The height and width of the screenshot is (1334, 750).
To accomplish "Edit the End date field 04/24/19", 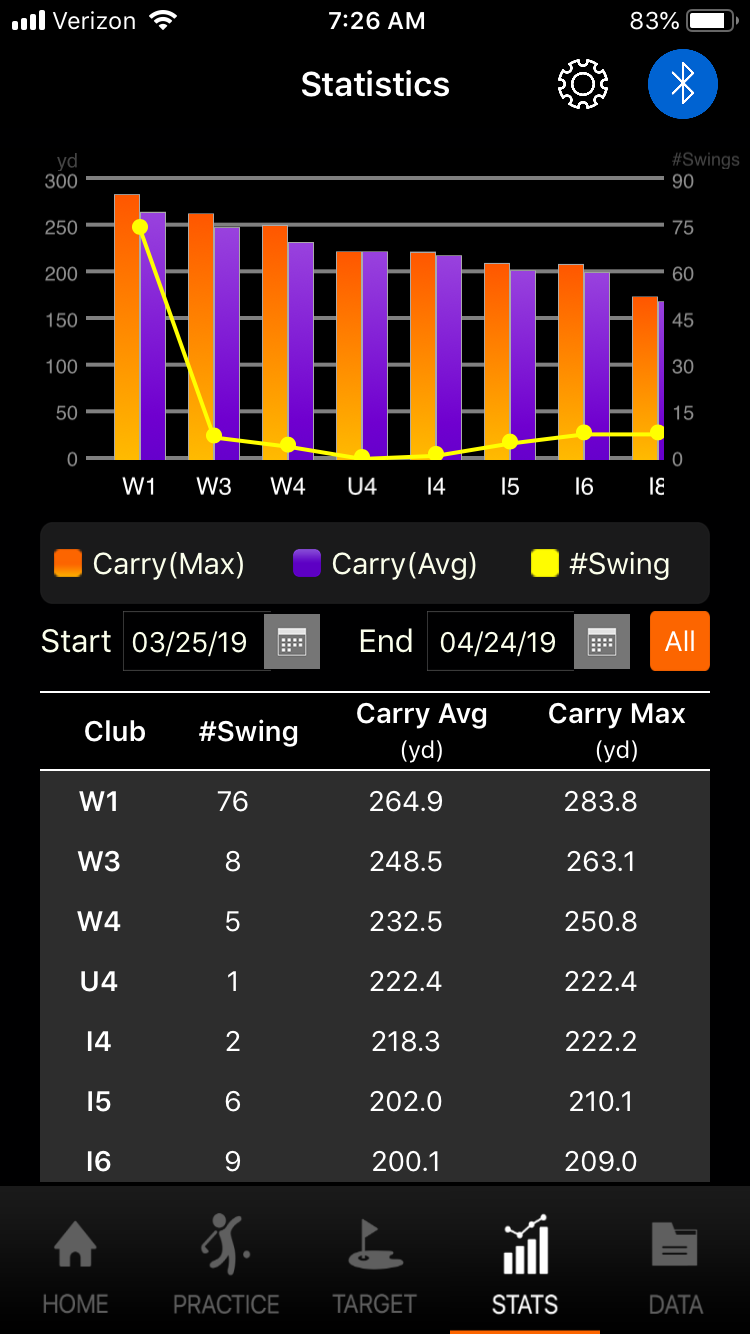I will (x=501, y=641).
